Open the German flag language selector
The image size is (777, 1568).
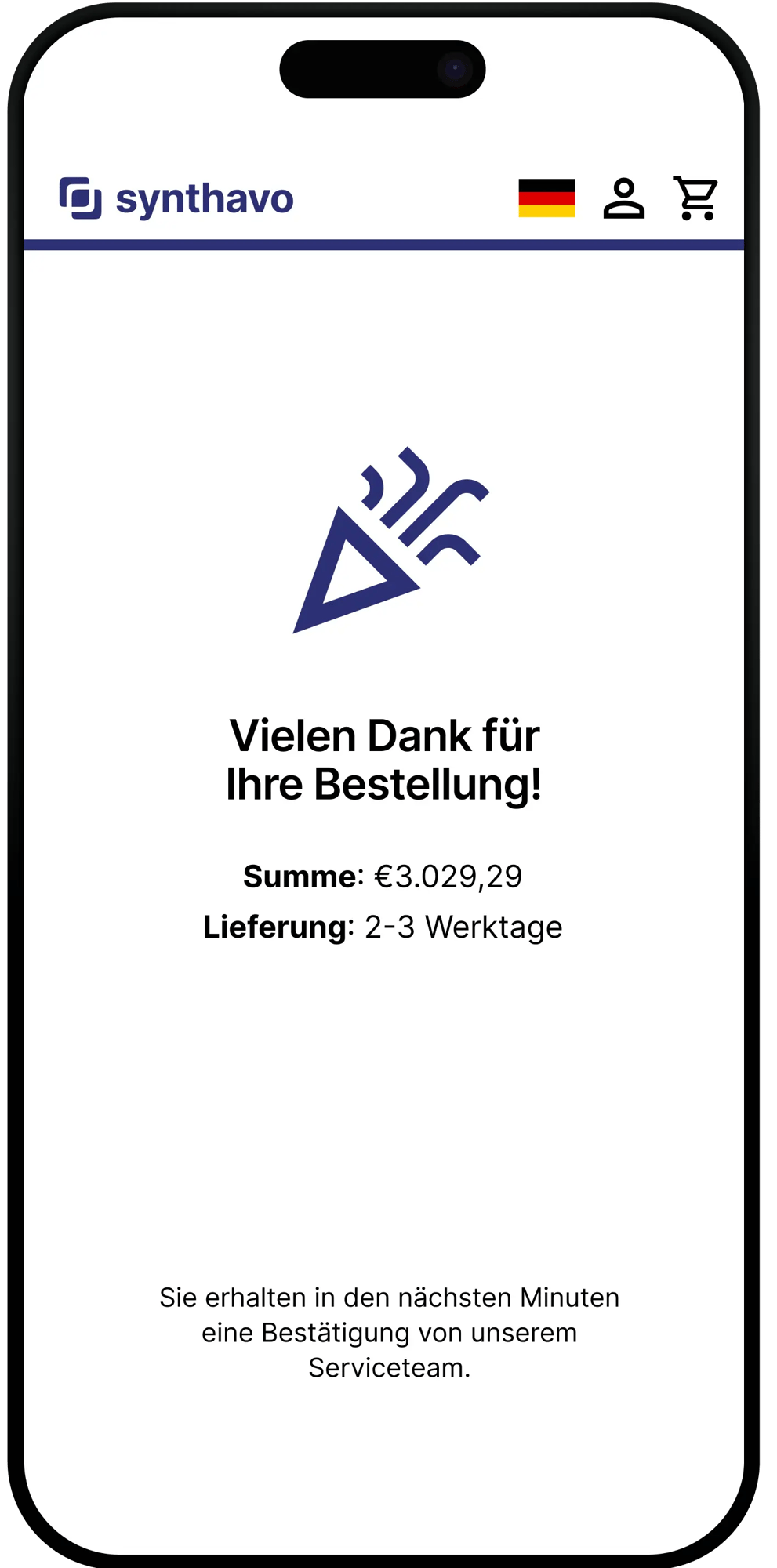[x=546, y=198]
